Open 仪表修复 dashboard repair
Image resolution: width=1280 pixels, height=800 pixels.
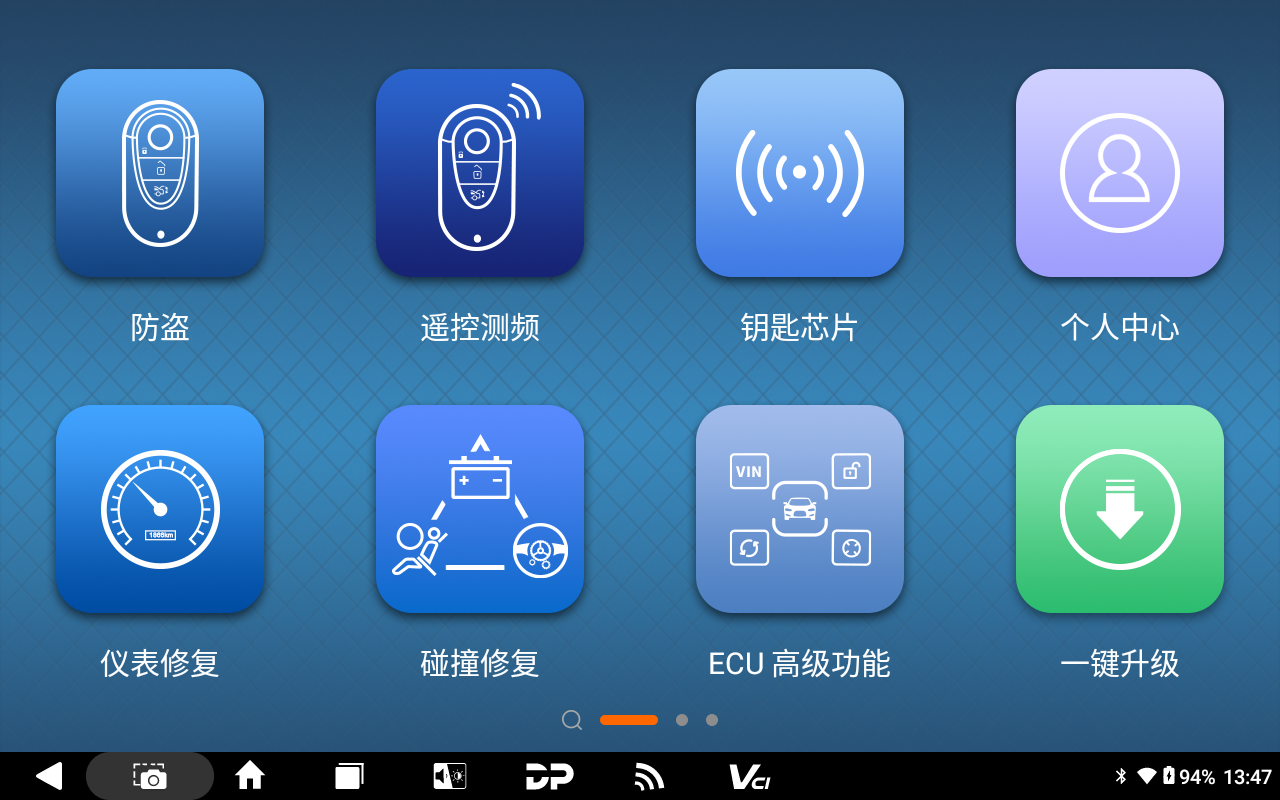tap(160, 509)
